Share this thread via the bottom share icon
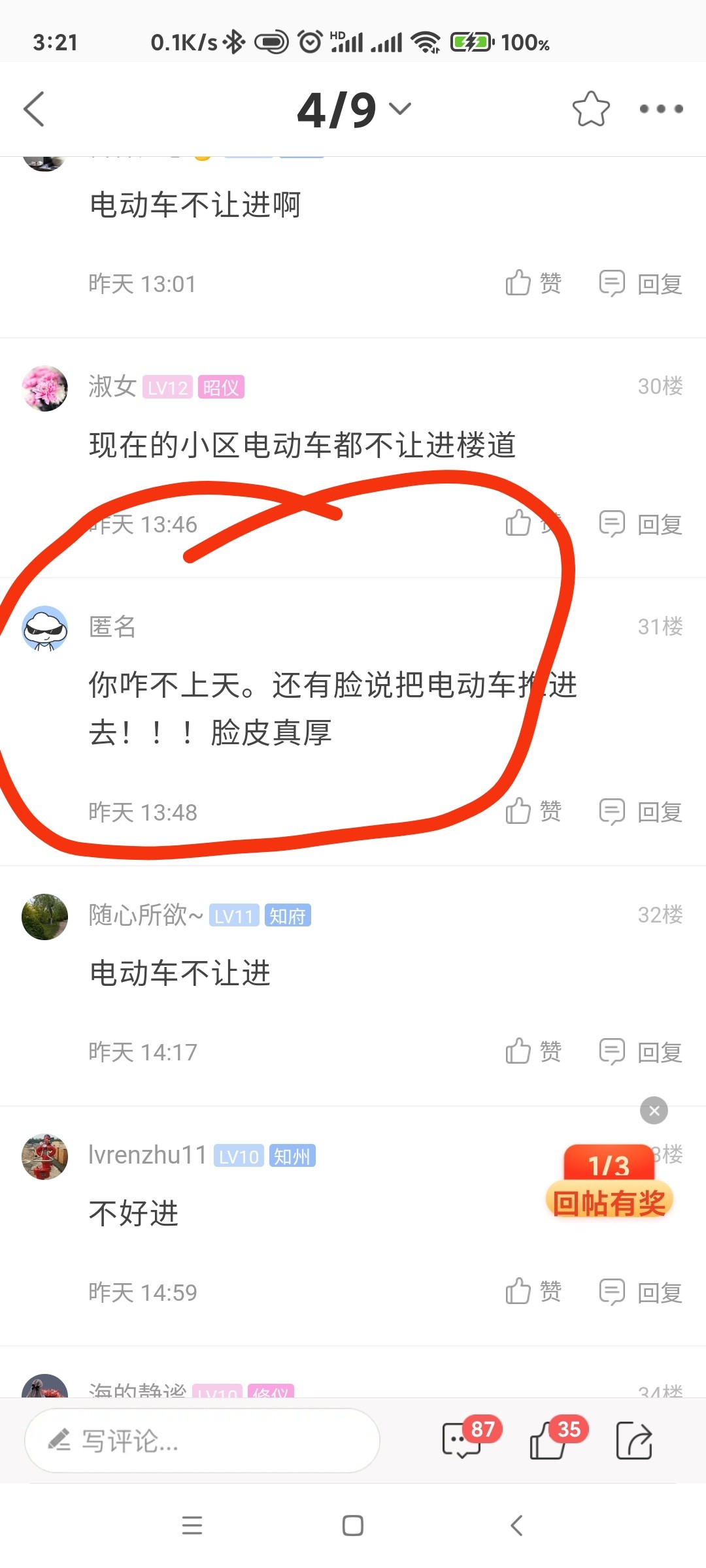This screenshot has width=706, height=1568. 634,1440
